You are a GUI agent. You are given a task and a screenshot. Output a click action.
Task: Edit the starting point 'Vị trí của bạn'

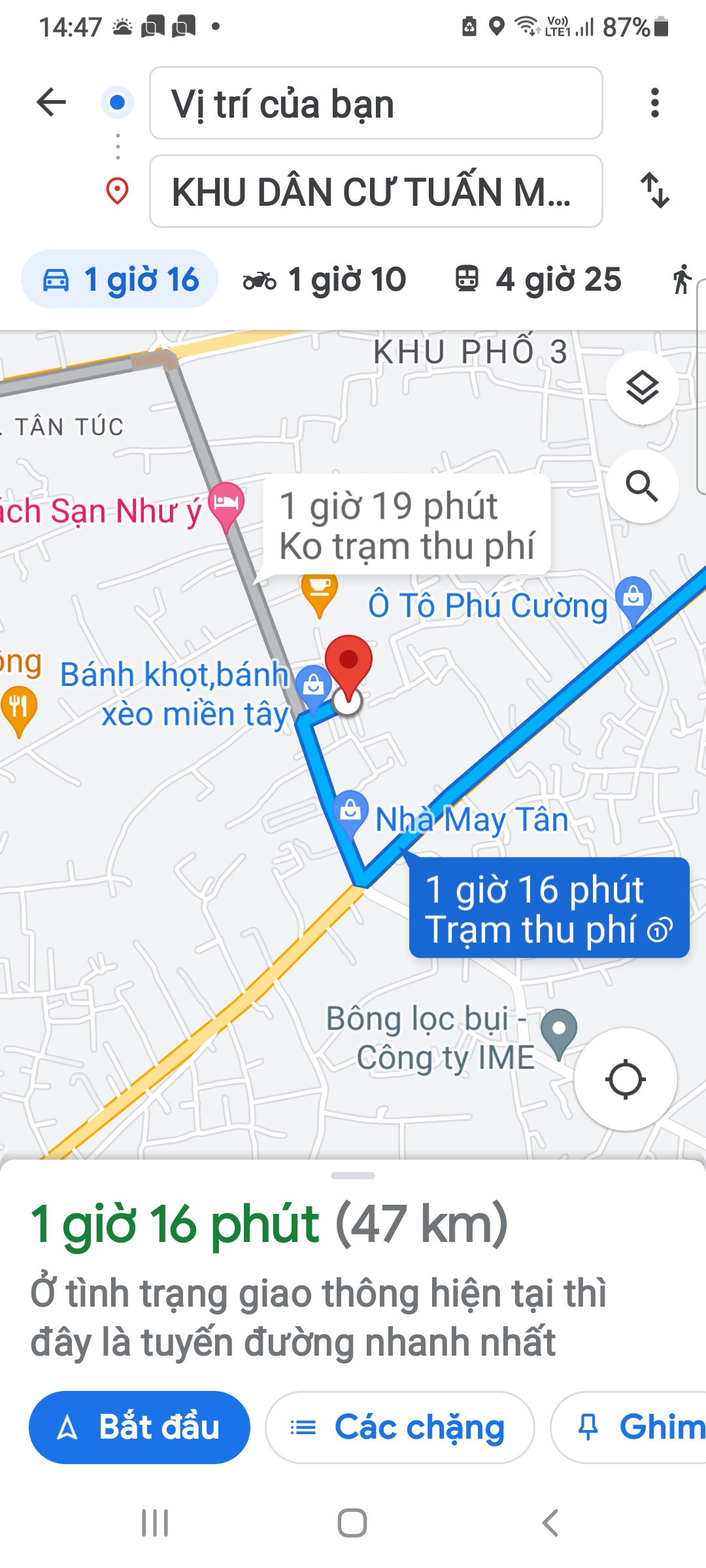pyautogui.click(x=375, y=103)
